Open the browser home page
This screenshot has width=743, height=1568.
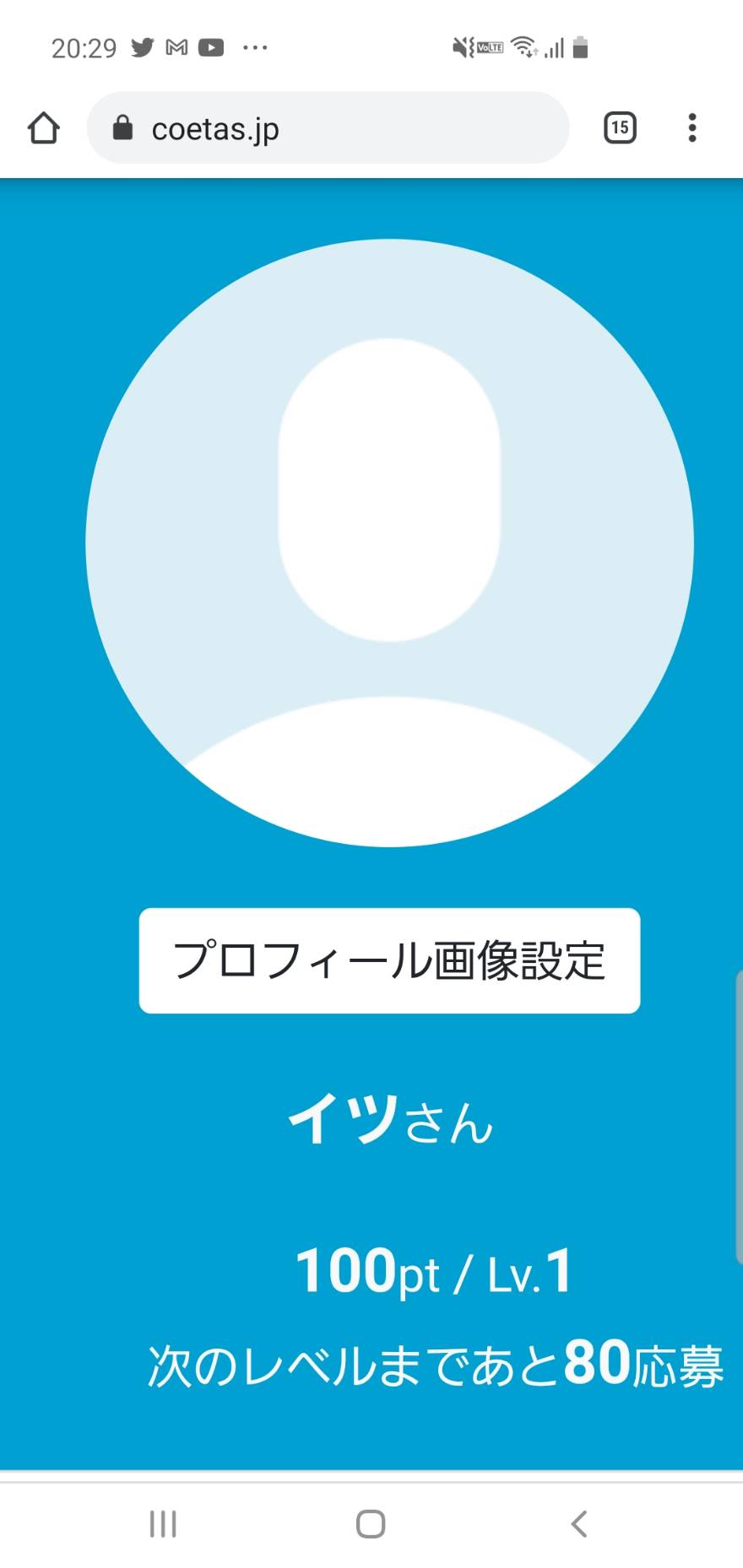click(44, 128)
